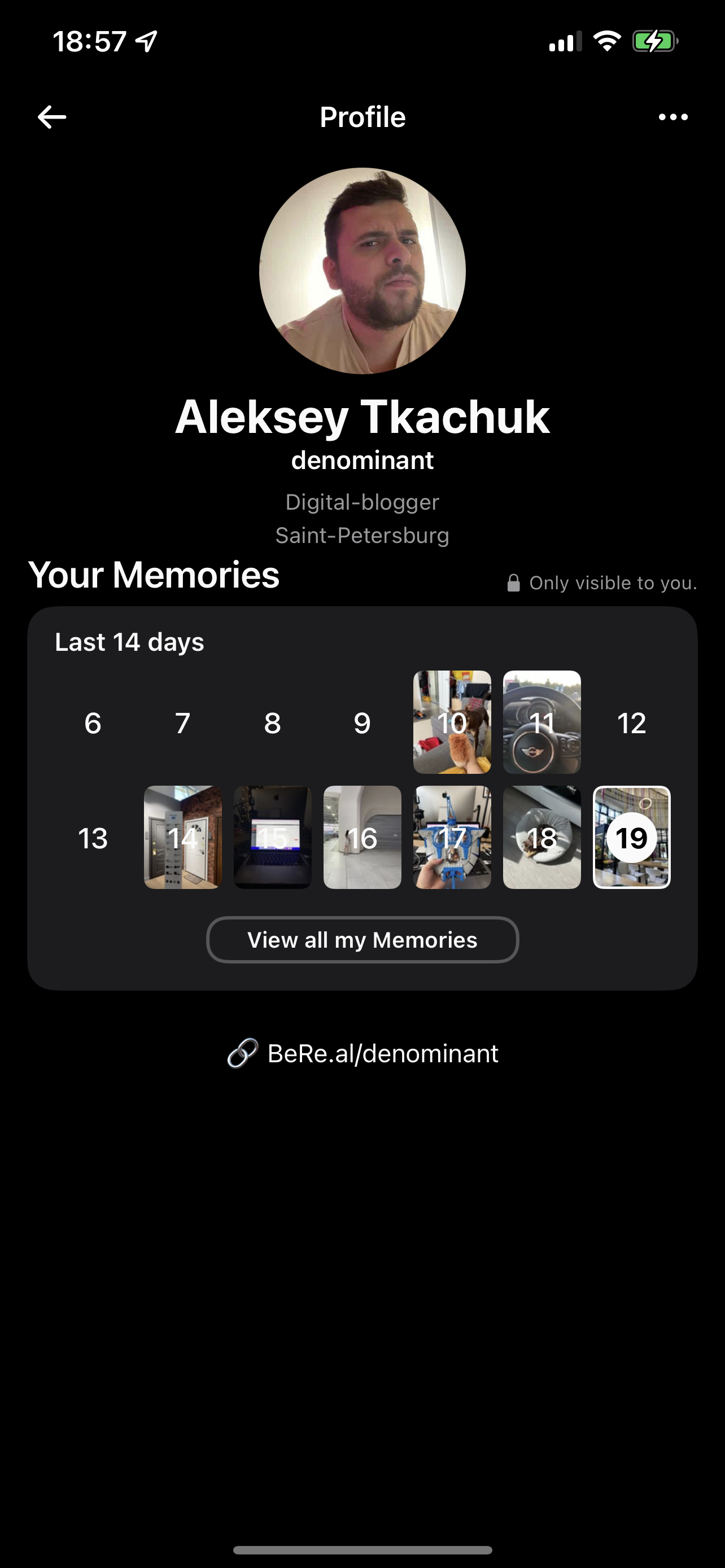Viewport: 725px width, 1568px height.
Task: Open the day 18 memory
Action: tap(541, 837)
